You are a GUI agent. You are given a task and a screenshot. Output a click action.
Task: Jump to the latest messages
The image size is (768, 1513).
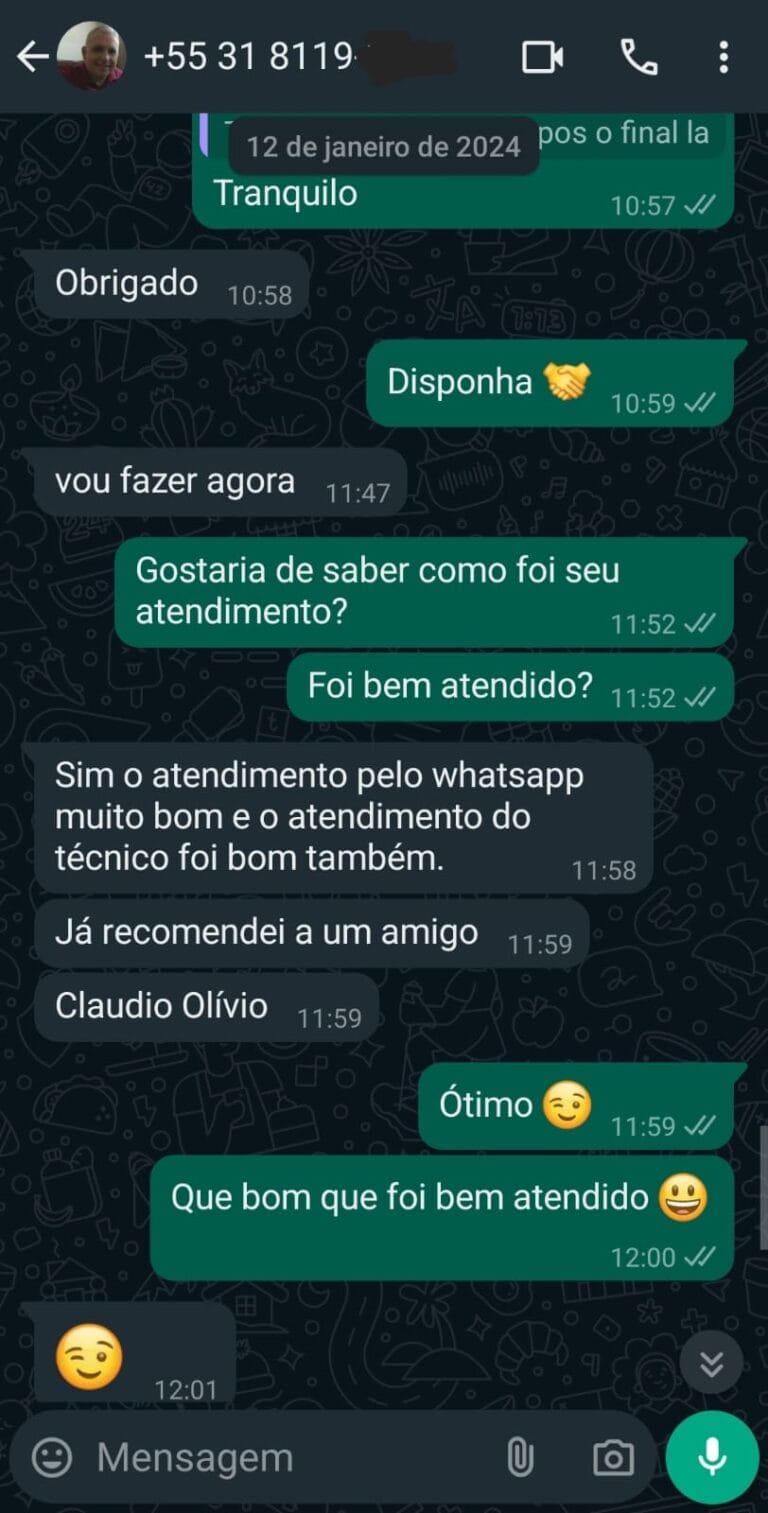[711, 1364]
